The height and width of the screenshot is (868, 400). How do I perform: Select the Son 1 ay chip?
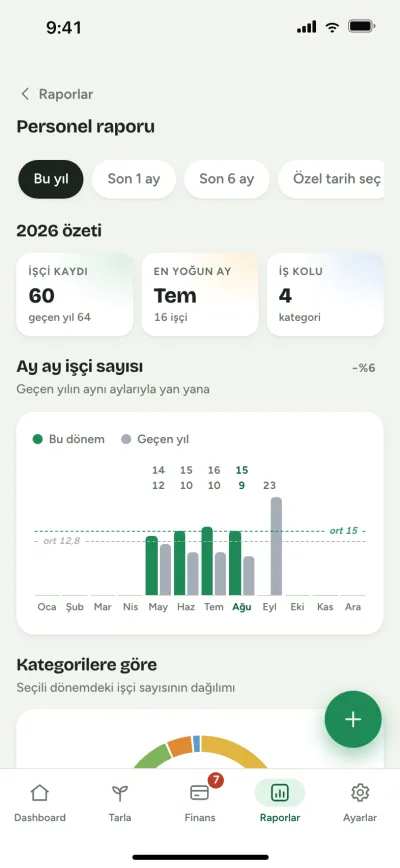click(x=134, y=179)
